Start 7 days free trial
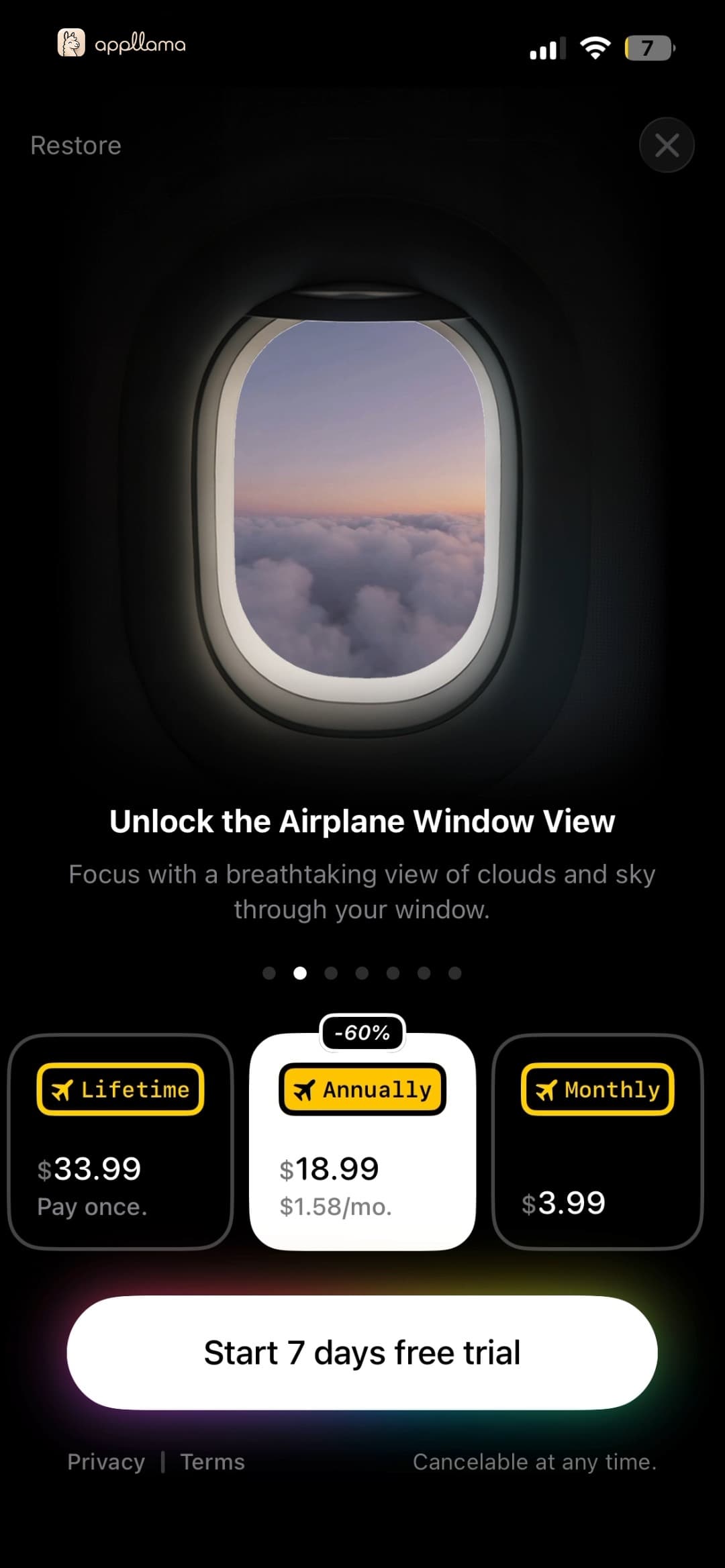 (362, 1353)
